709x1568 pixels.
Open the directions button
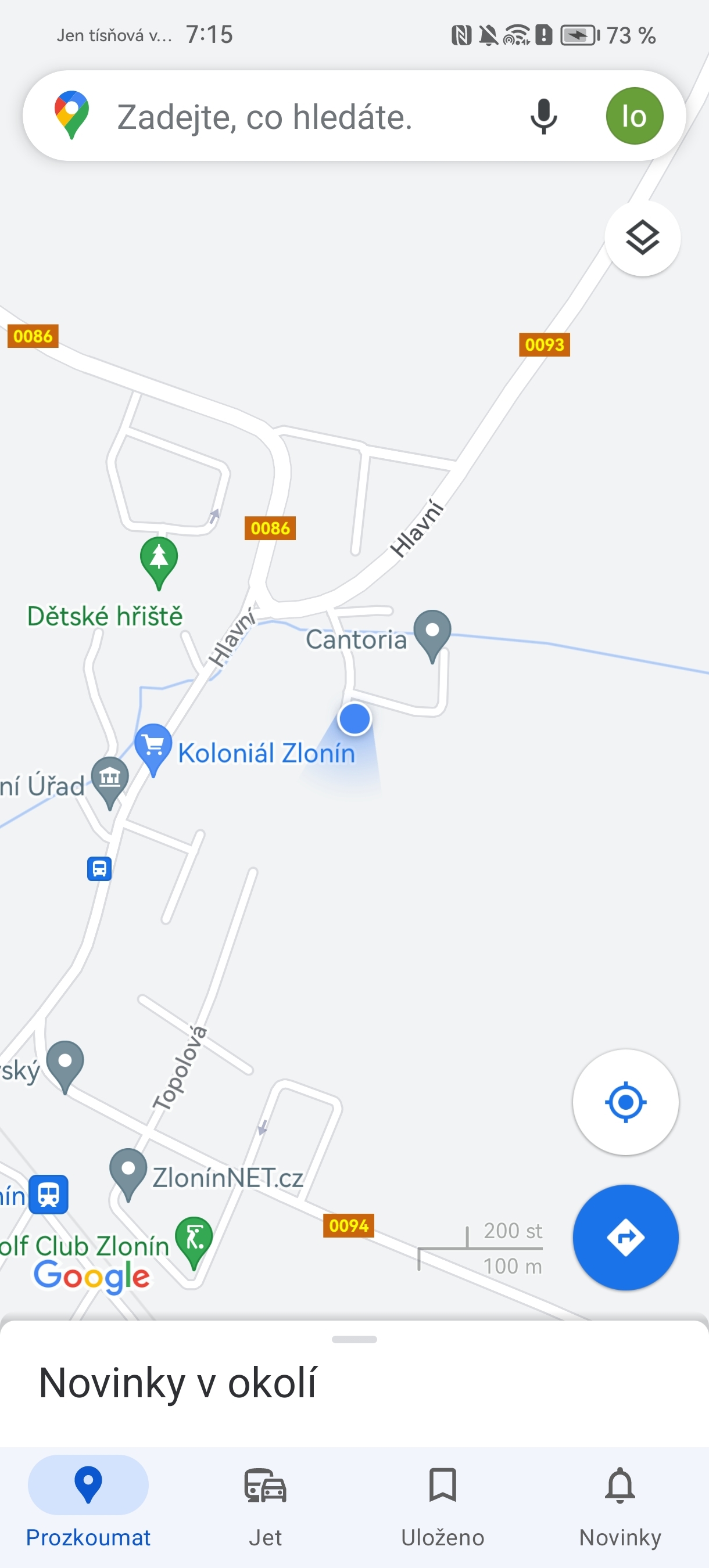625,1237
